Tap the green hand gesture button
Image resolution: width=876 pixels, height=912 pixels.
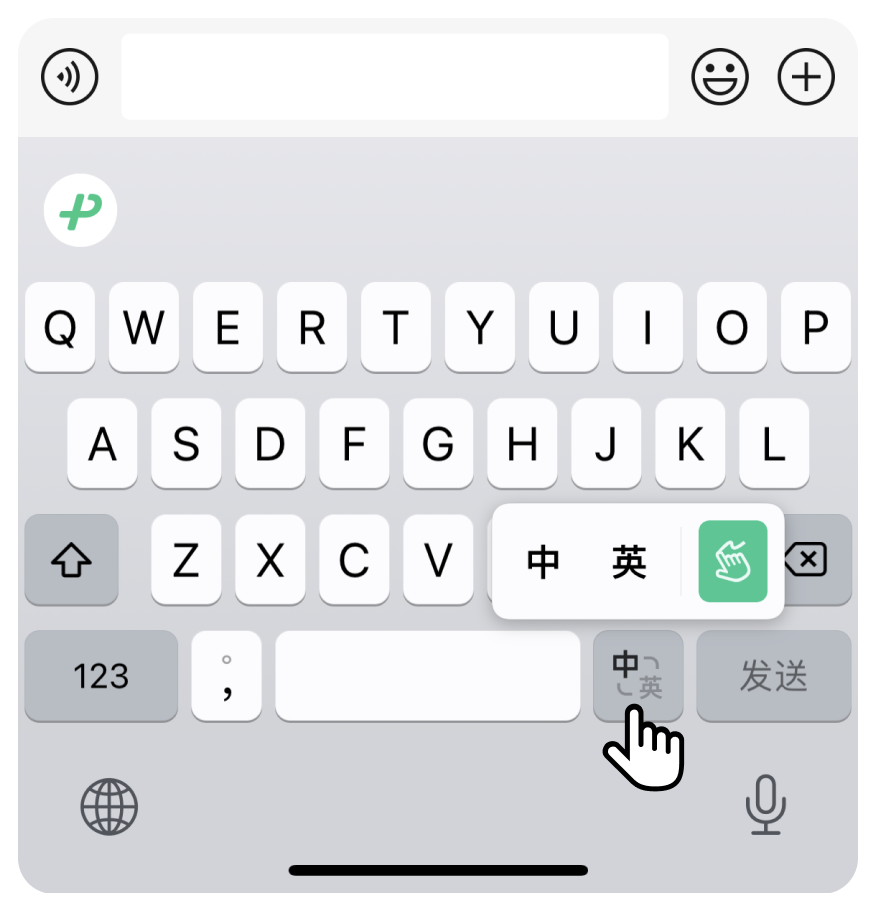(x=732, y=562)
